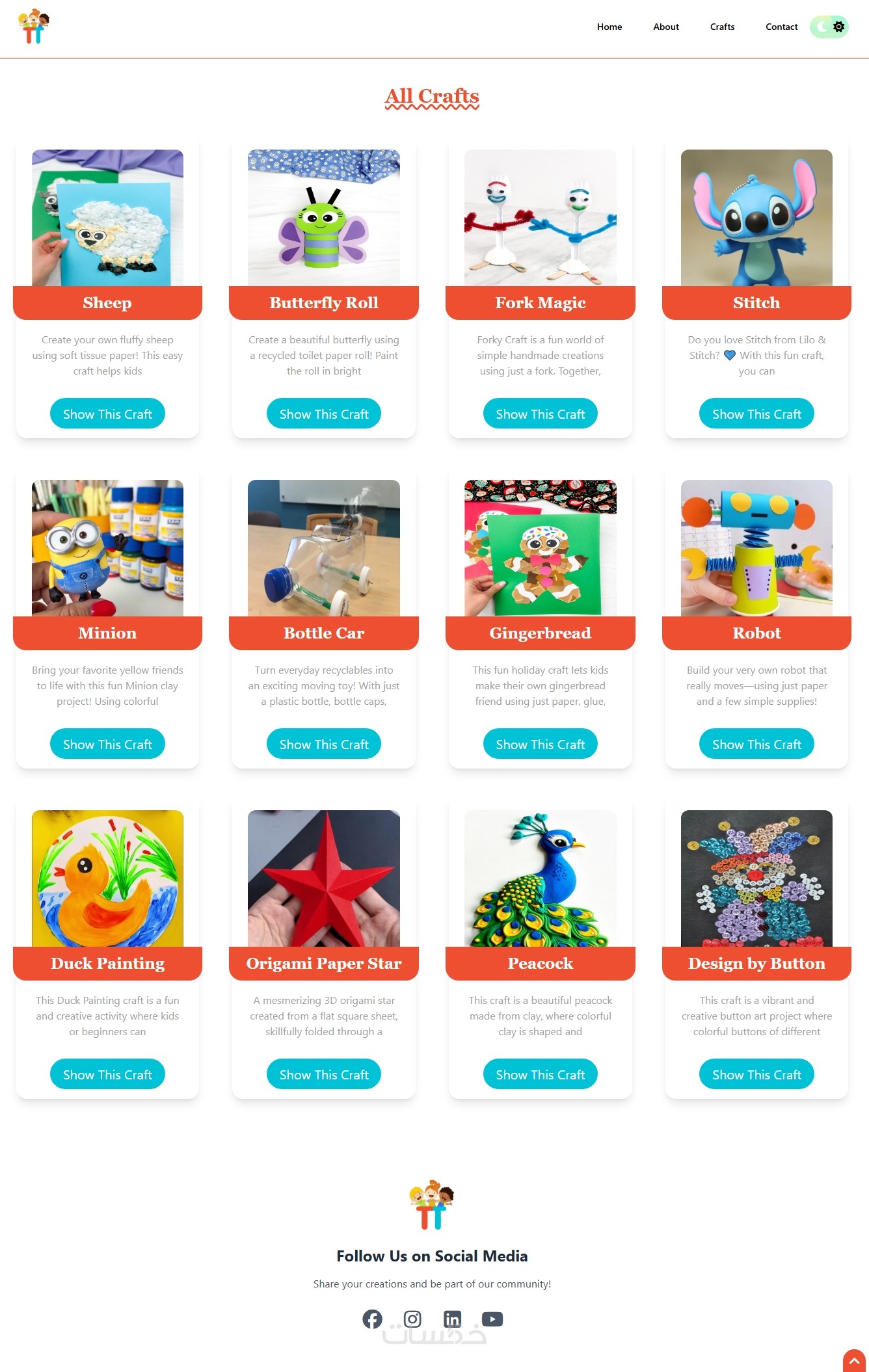Image resolution: width=869 pixels, height=1372 pixels.
Task: Show the Origami Paper Star craft
Action: 324,1074
